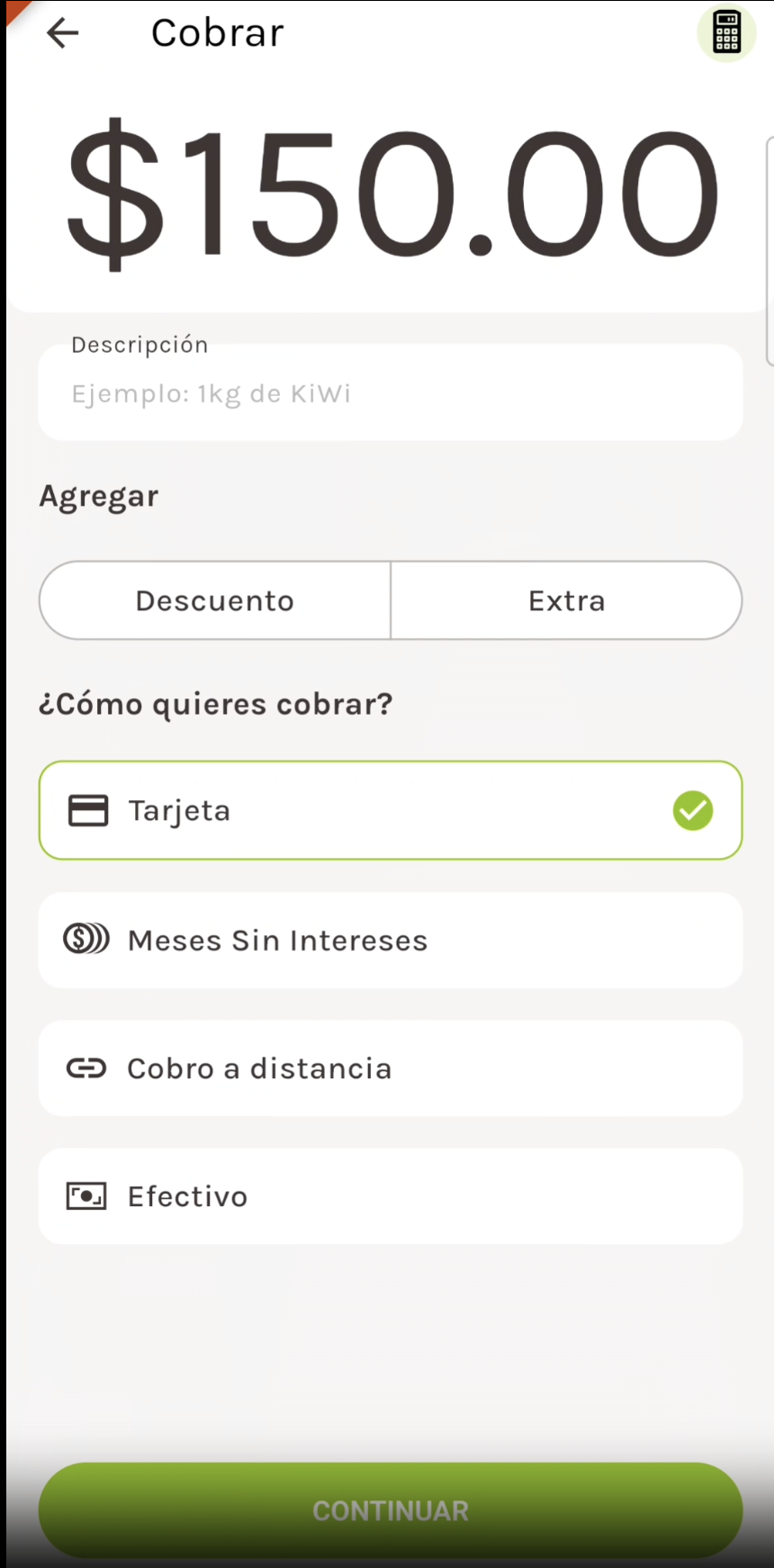Go back using the arrow icon
This screenshot has width=774, height=1568.
(x=62, y=33)
